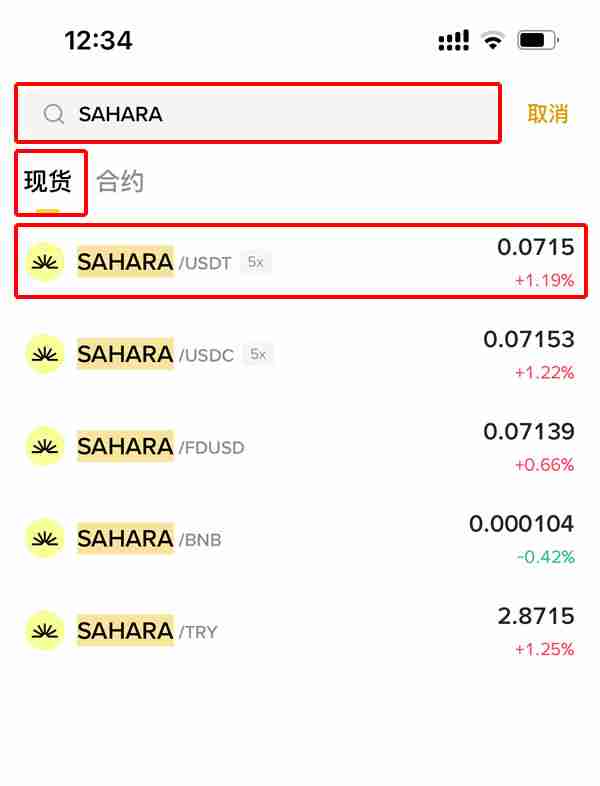Open the SAHARA/TRY pair
The width and height of the screenshot is (600, 786).
click(300, 631)
